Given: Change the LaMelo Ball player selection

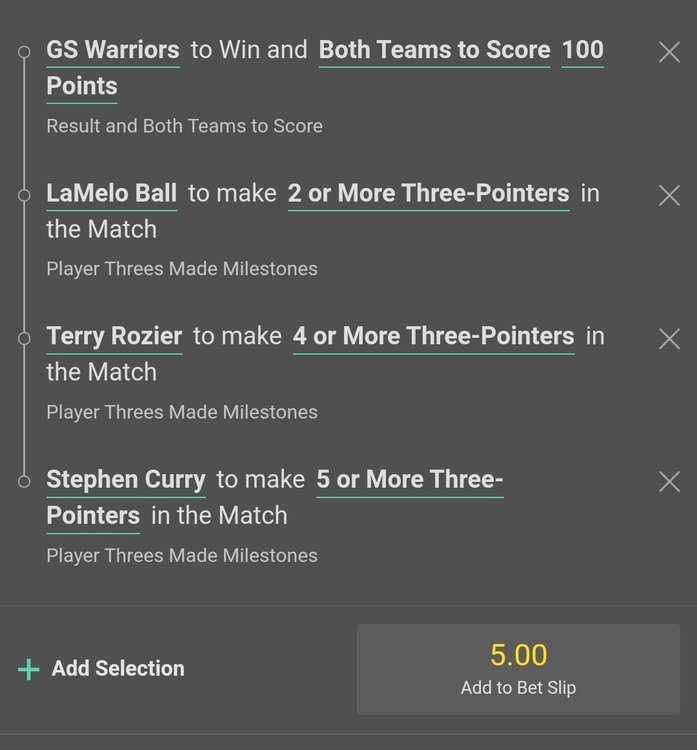Looking at the screenshot, I should 112,194.
